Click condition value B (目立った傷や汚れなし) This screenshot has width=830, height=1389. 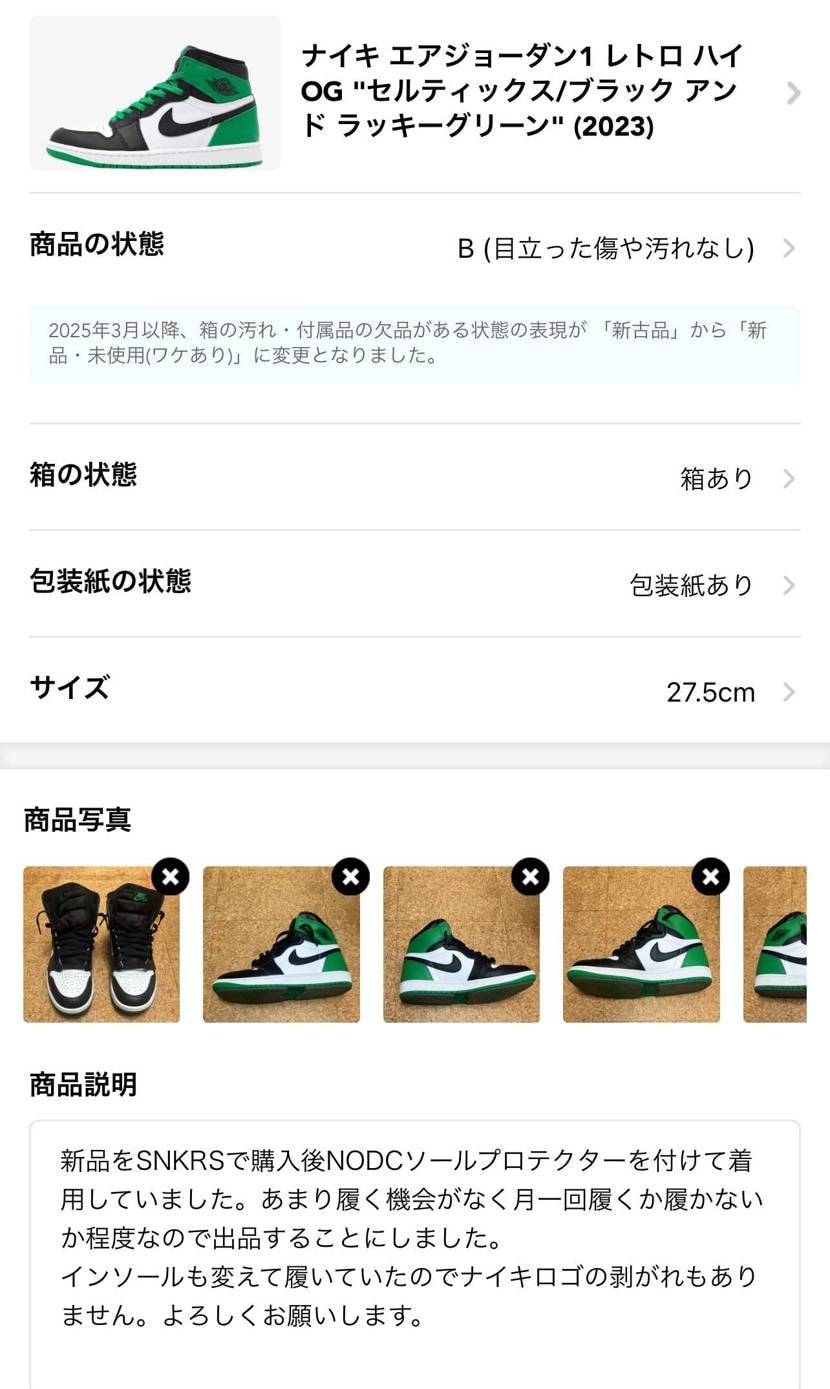coord(610,250)
